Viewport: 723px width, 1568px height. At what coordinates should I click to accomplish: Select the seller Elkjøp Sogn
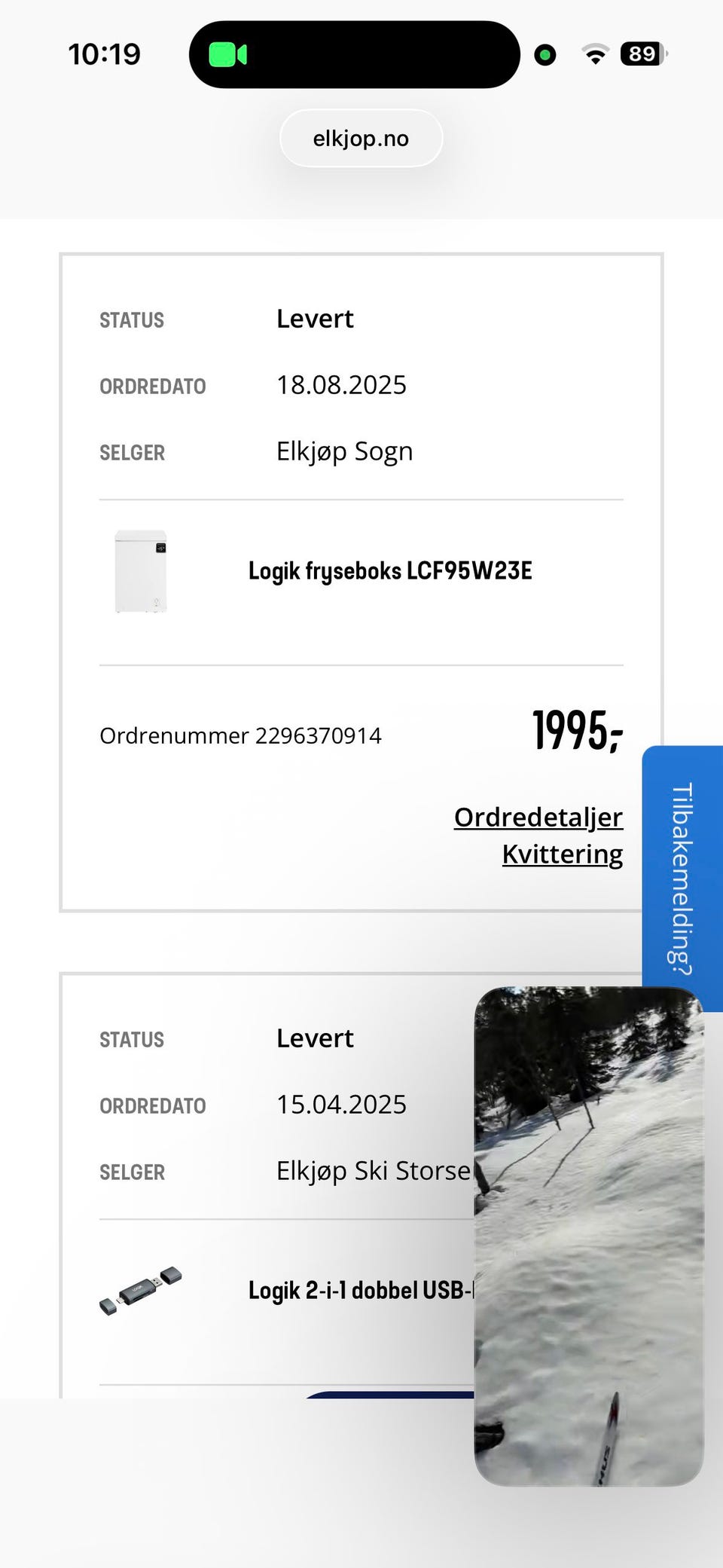pyautogui.click(x=345, y=451)
